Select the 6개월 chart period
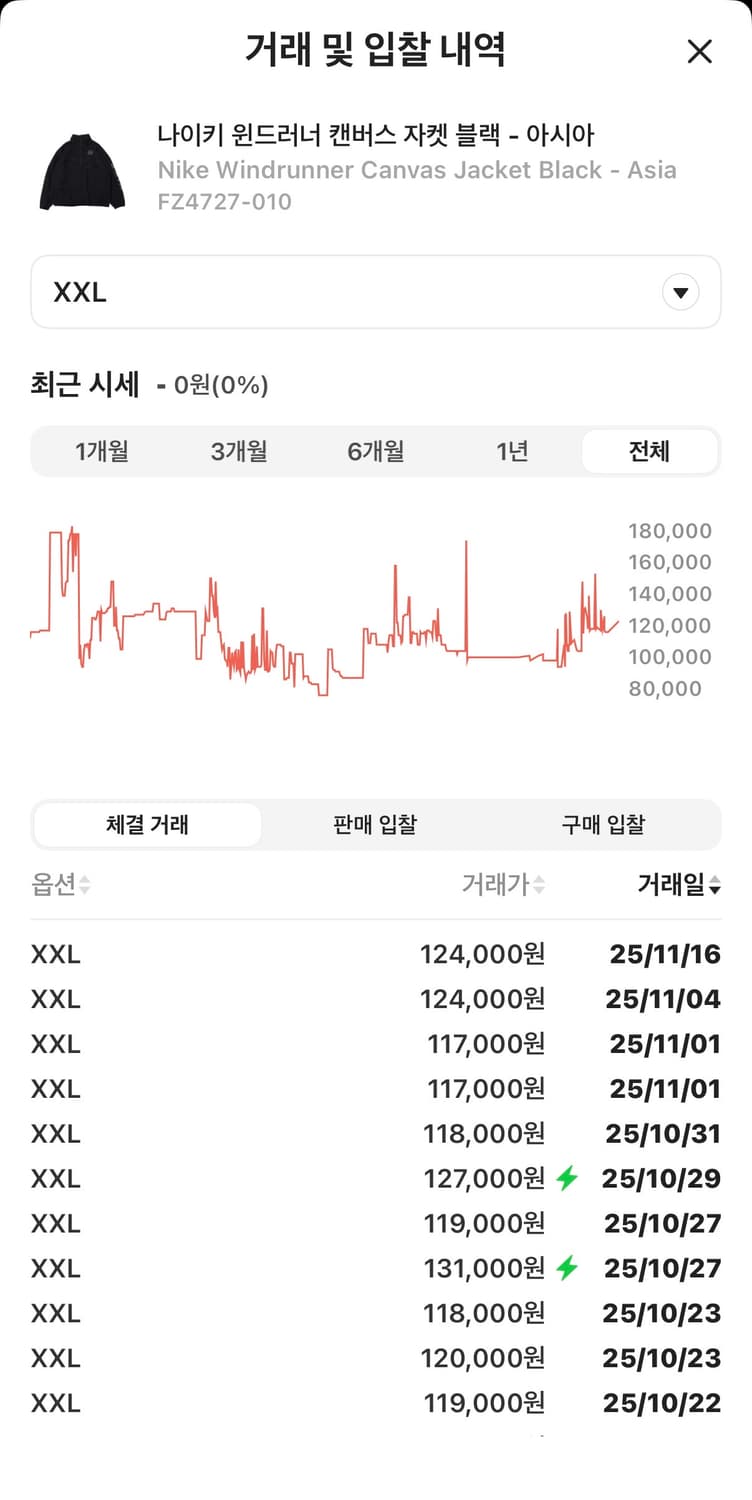The height and width of the screenshot is (1500, 752). 375,451
